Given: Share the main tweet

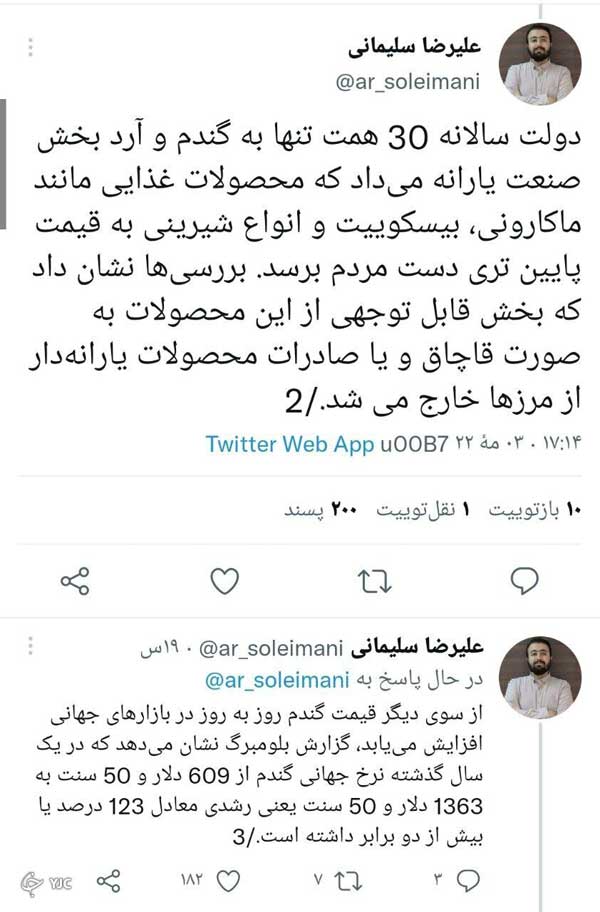Looking at the screenshot, I should (x=75, y=580).
